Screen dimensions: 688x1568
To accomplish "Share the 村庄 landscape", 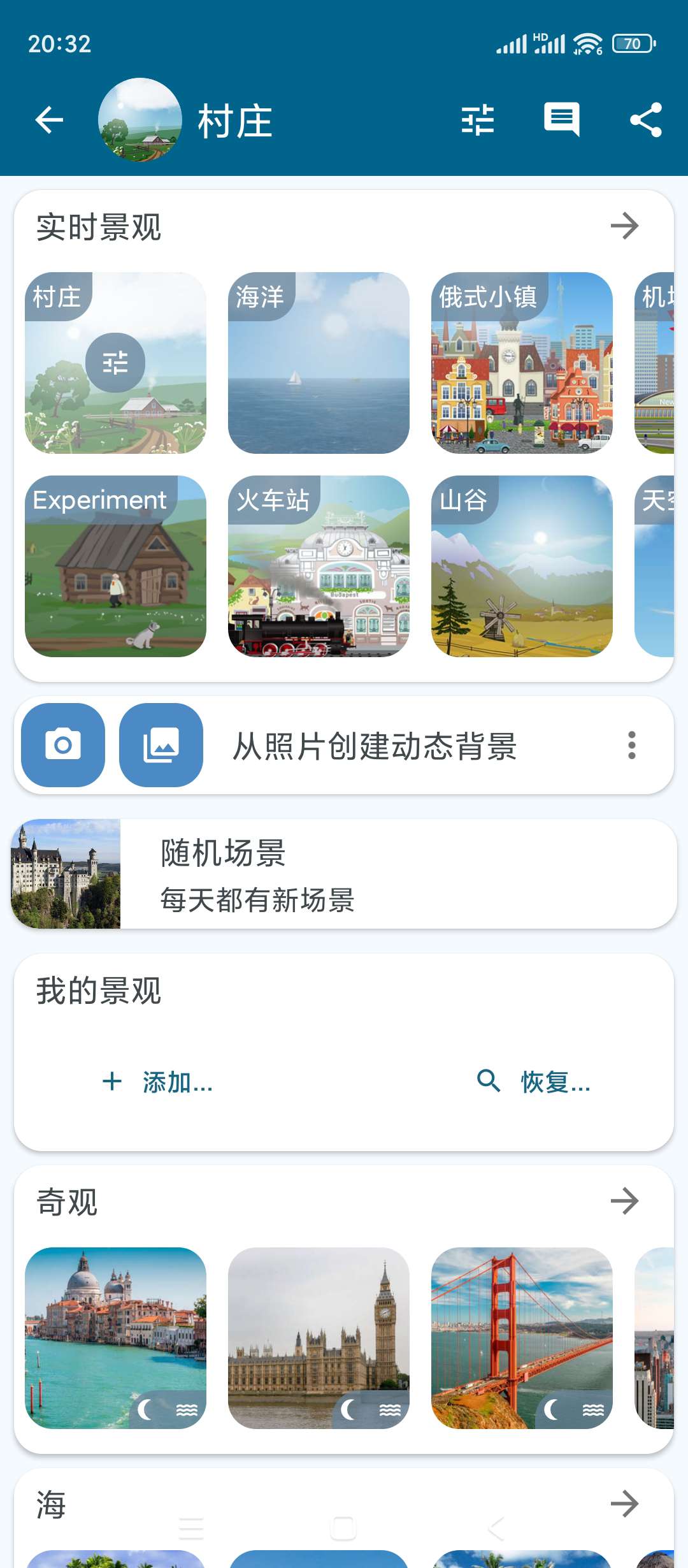I will (645, 120).
